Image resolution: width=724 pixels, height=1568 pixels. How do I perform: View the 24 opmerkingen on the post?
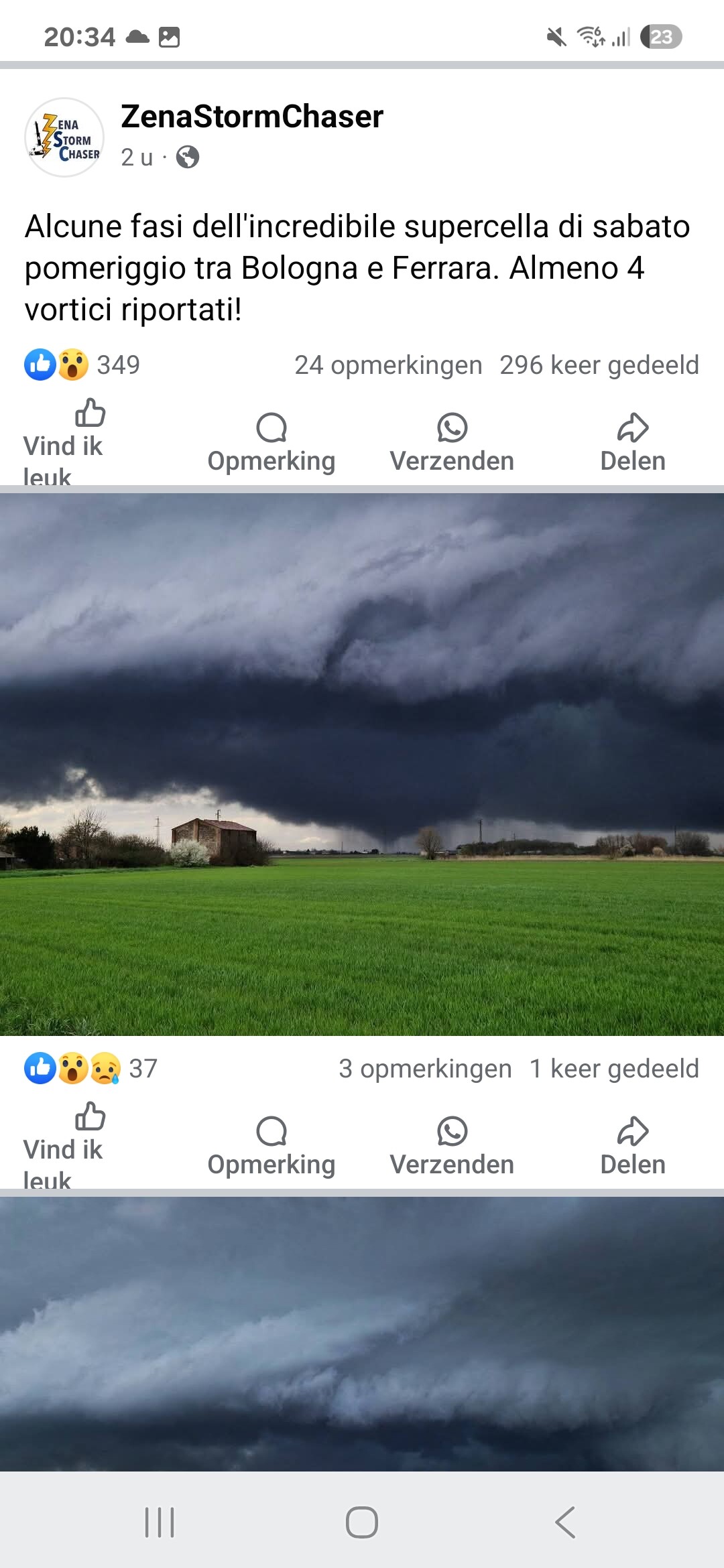[388, 365]
